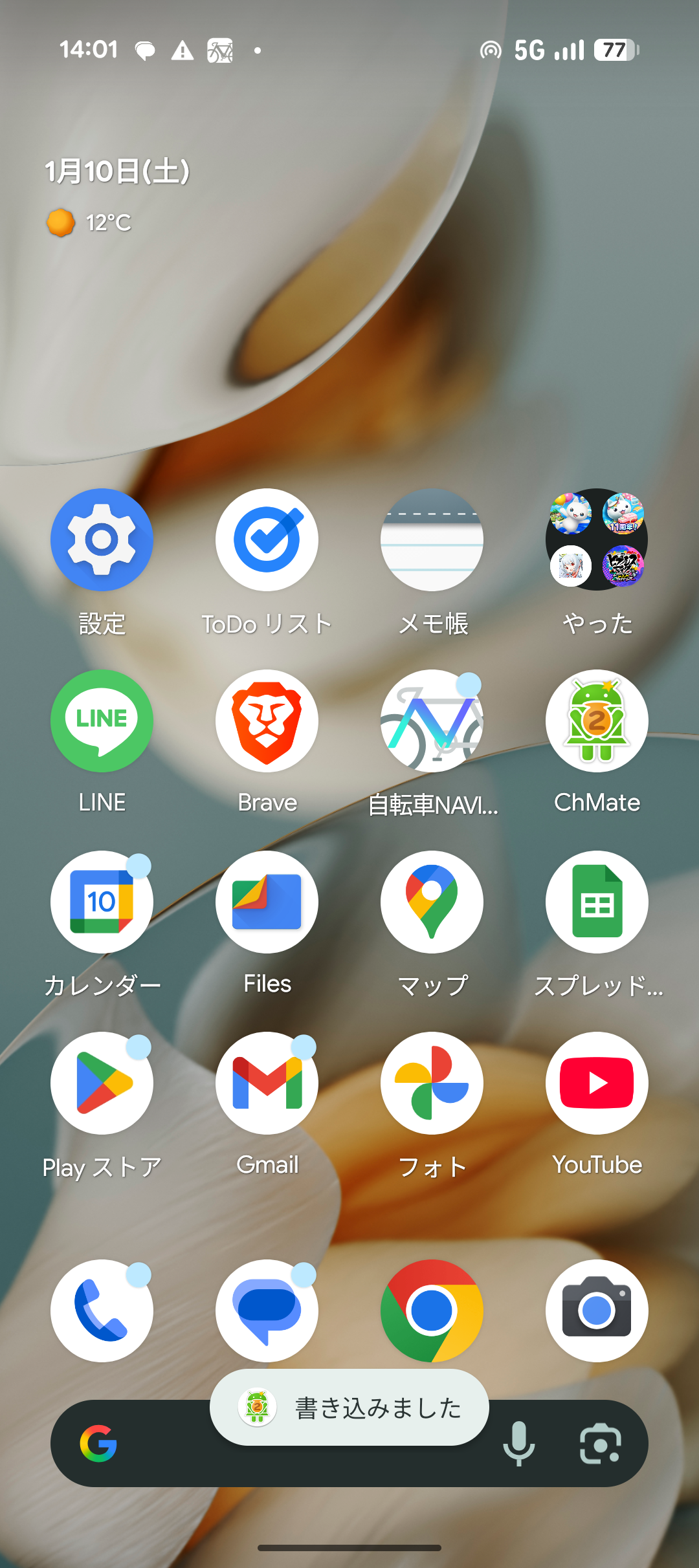699x1568 pixels.
Task: Launch the Gmail app
Action: [x=267, y=1083]
